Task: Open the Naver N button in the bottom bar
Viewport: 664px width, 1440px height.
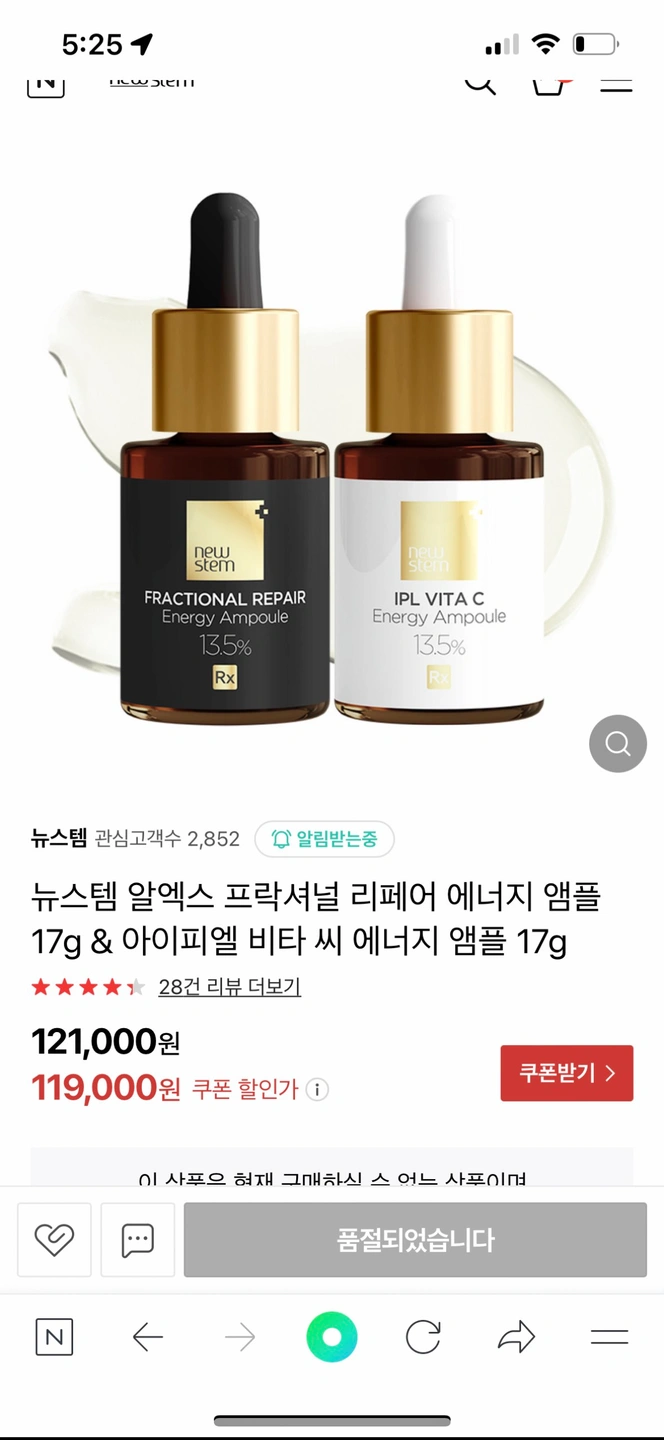Action: click(54, 1337)
